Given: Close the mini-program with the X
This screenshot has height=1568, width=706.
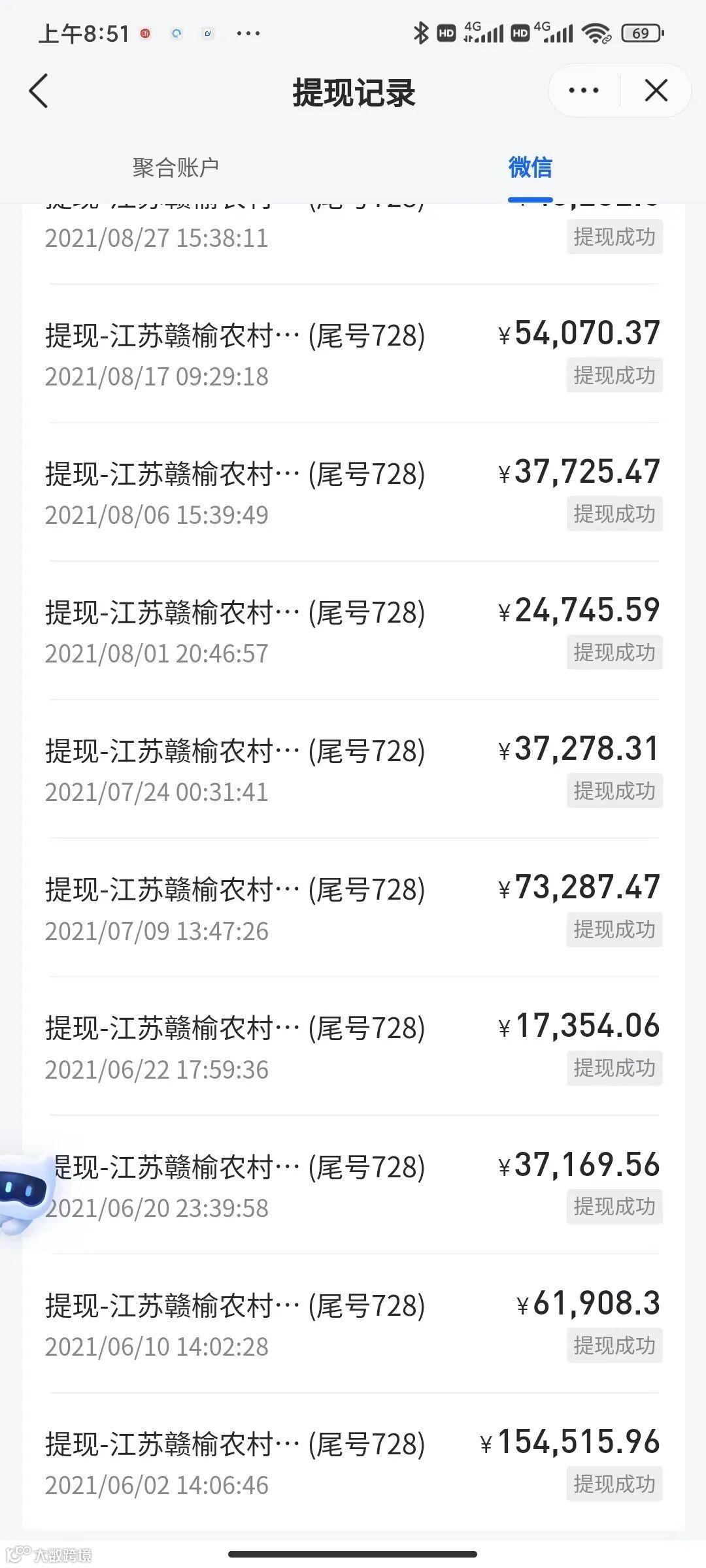Looking at the screenshot, I should [656, 91].
